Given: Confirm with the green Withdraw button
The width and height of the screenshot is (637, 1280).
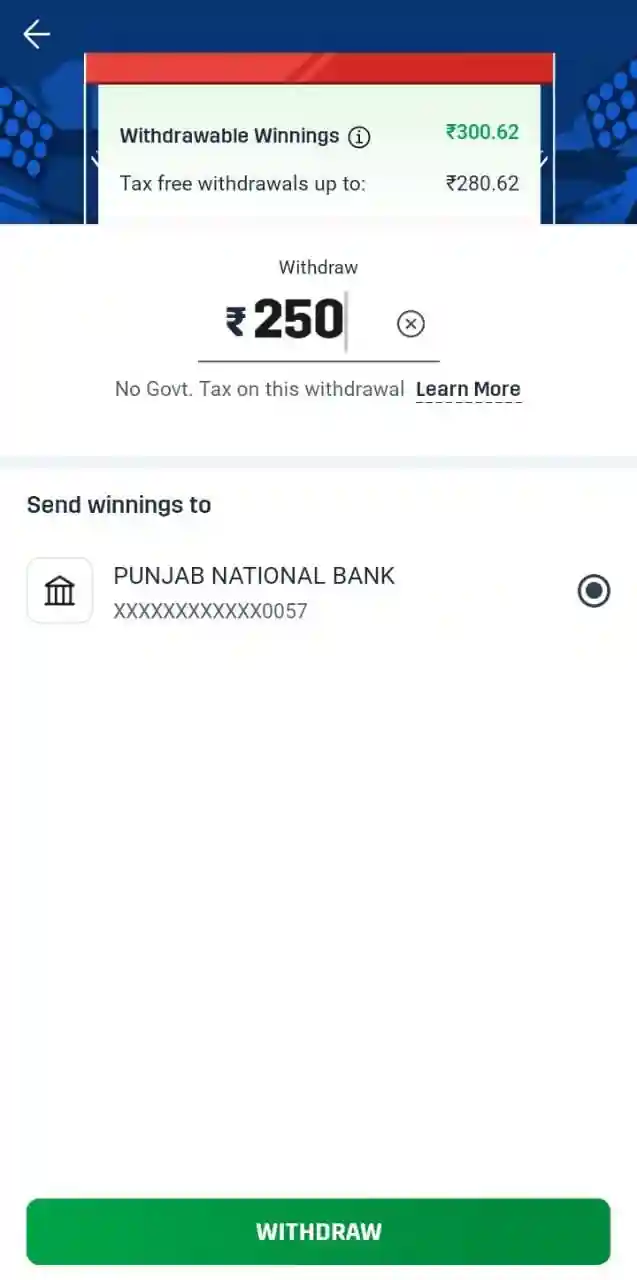Looking at the screenshot, I should [x=318, y=1231].
